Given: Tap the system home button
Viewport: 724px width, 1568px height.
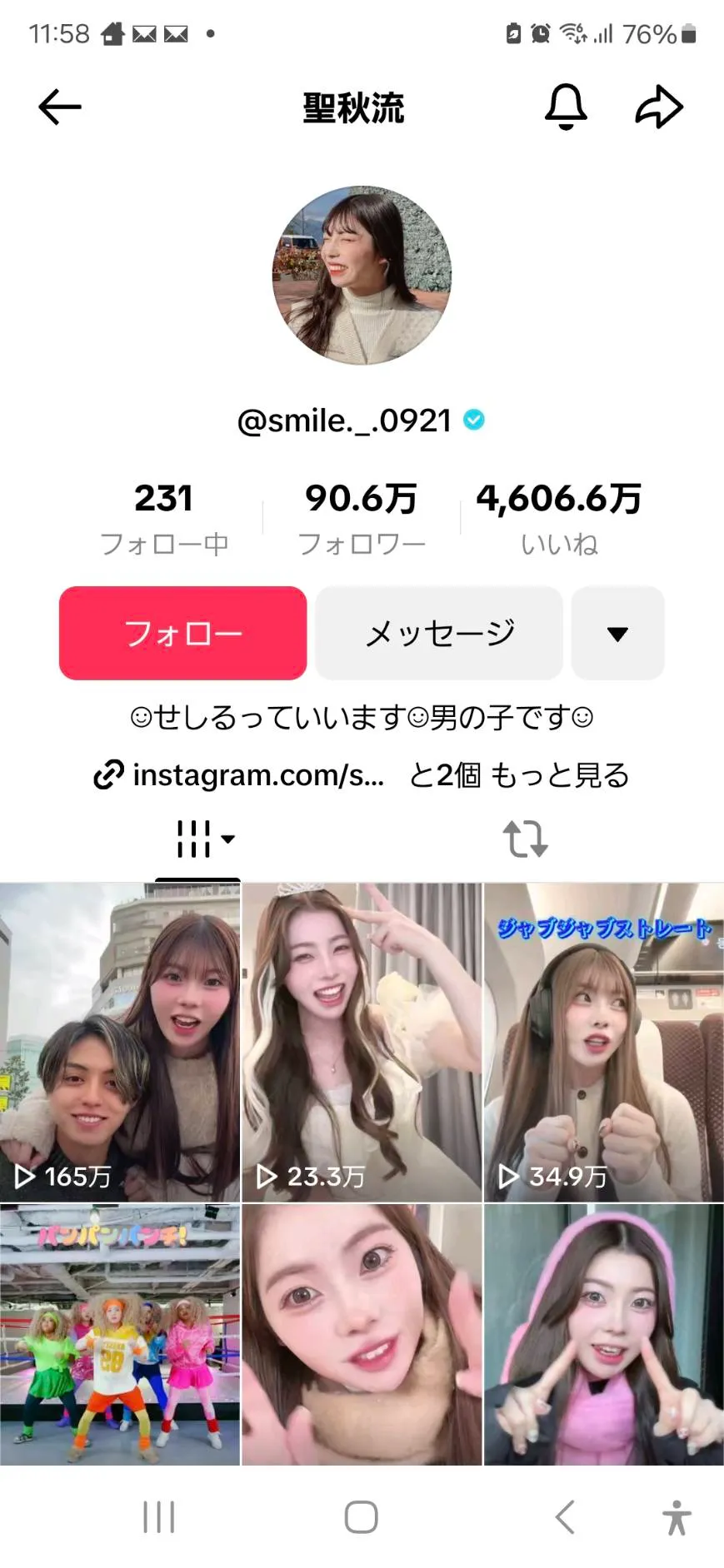Looking at the screenshot, I should click(362, 1516).
